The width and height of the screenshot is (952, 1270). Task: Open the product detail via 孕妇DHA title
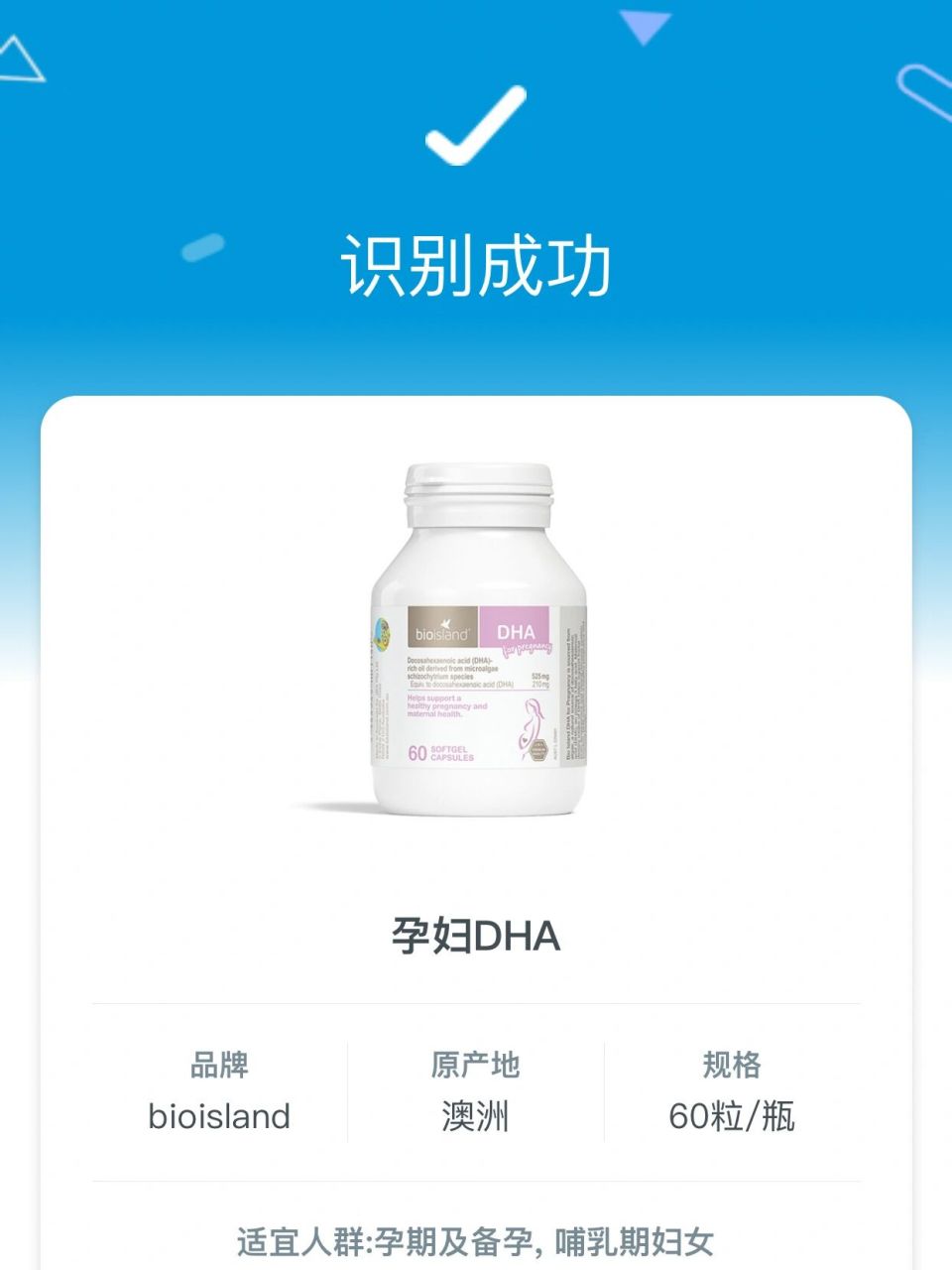475,933
